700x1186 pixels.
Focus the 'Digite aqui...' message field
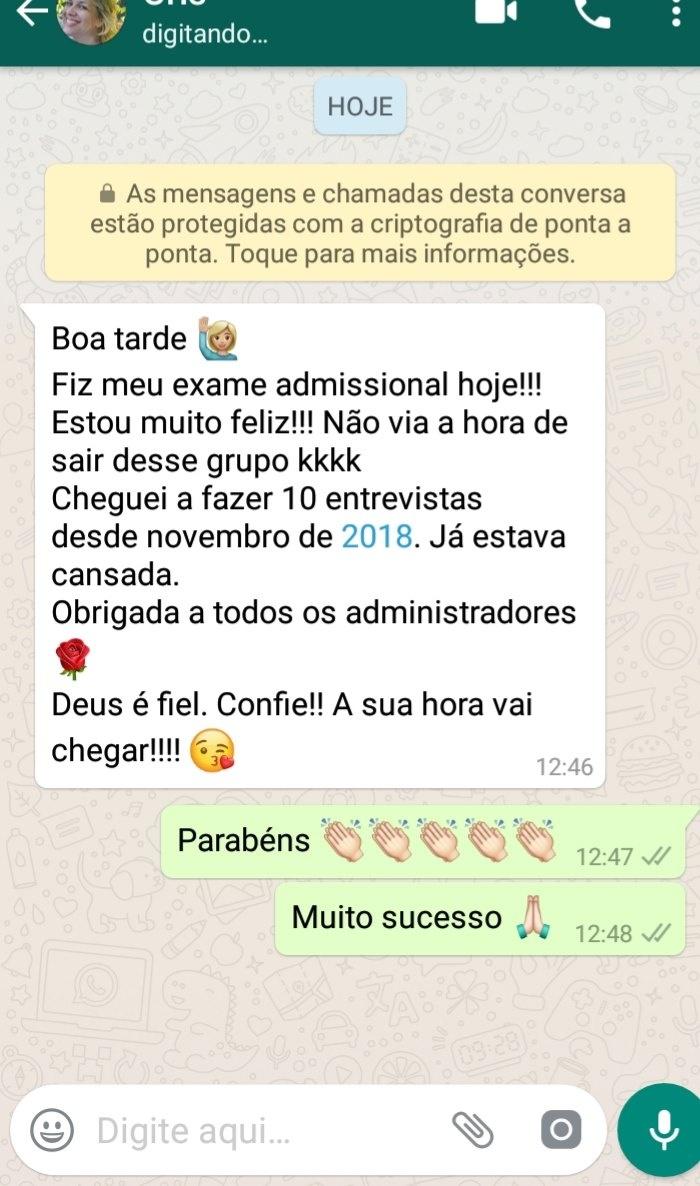coord(250,1131)
